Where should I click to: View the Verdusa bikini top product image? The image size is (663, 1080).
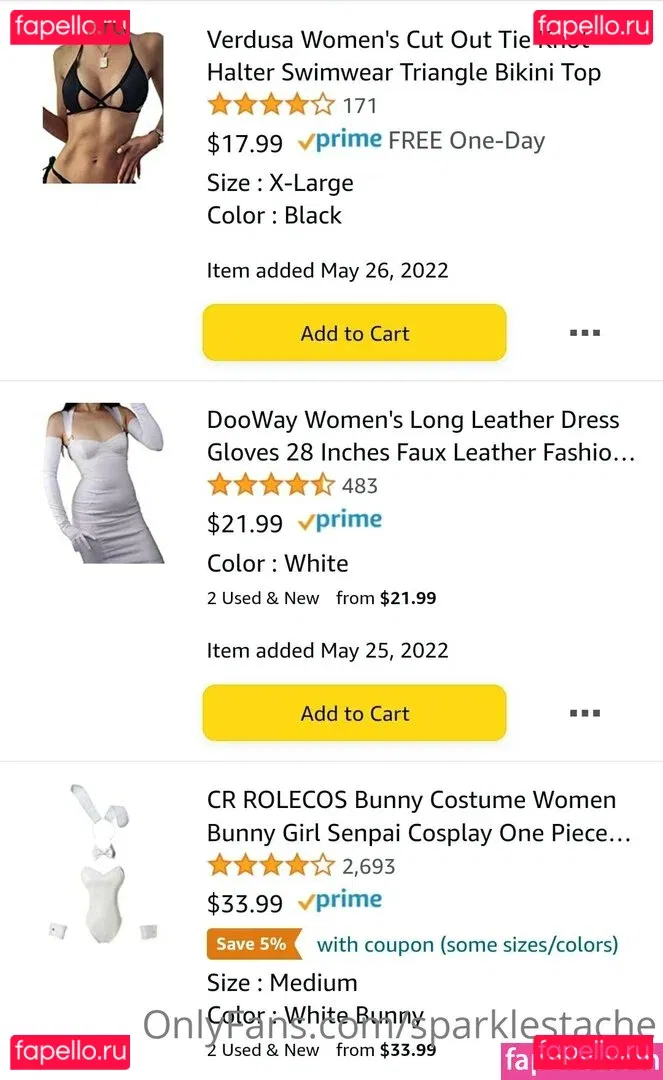[x=103, y=107]
